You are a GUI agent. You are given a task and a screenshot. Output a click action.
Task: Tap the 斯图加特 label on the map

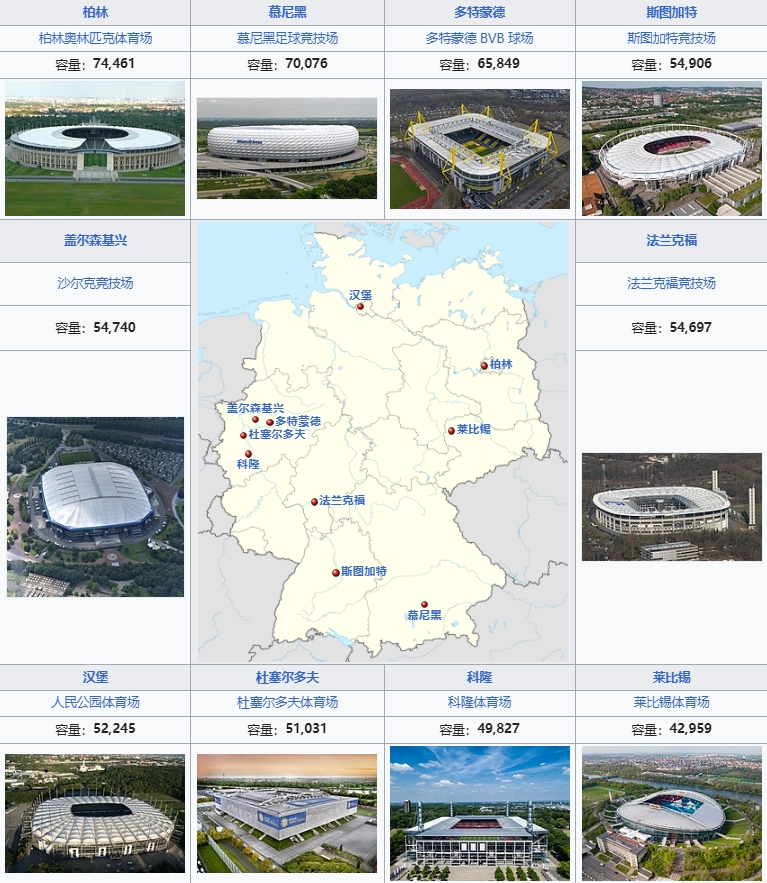pos(363,571)
